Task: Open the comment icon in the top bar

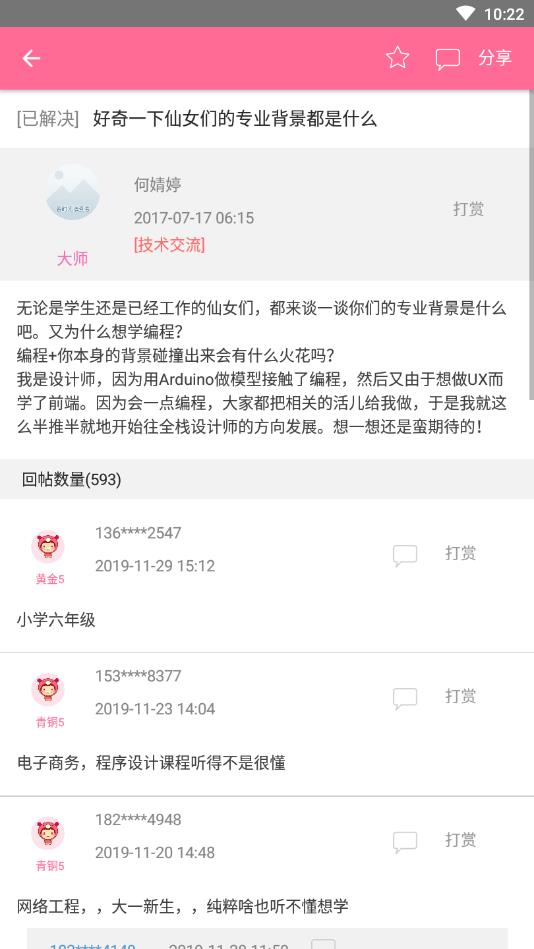Action: pyautogui.click(x=447, y=59)
